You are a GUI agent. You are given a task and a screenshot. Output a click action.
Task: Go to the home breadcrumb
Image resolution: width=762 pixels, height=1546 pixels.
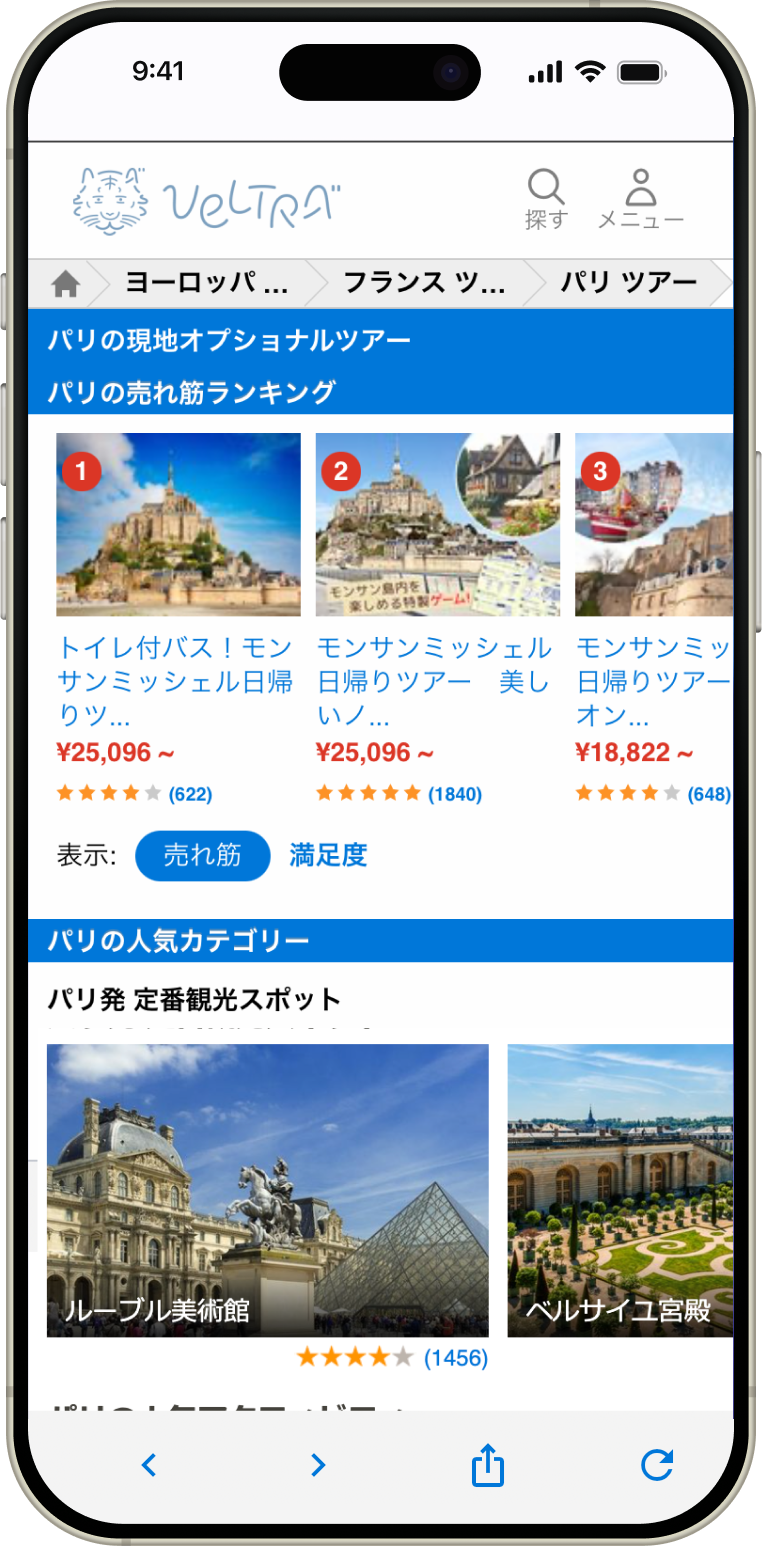(66, 285)
